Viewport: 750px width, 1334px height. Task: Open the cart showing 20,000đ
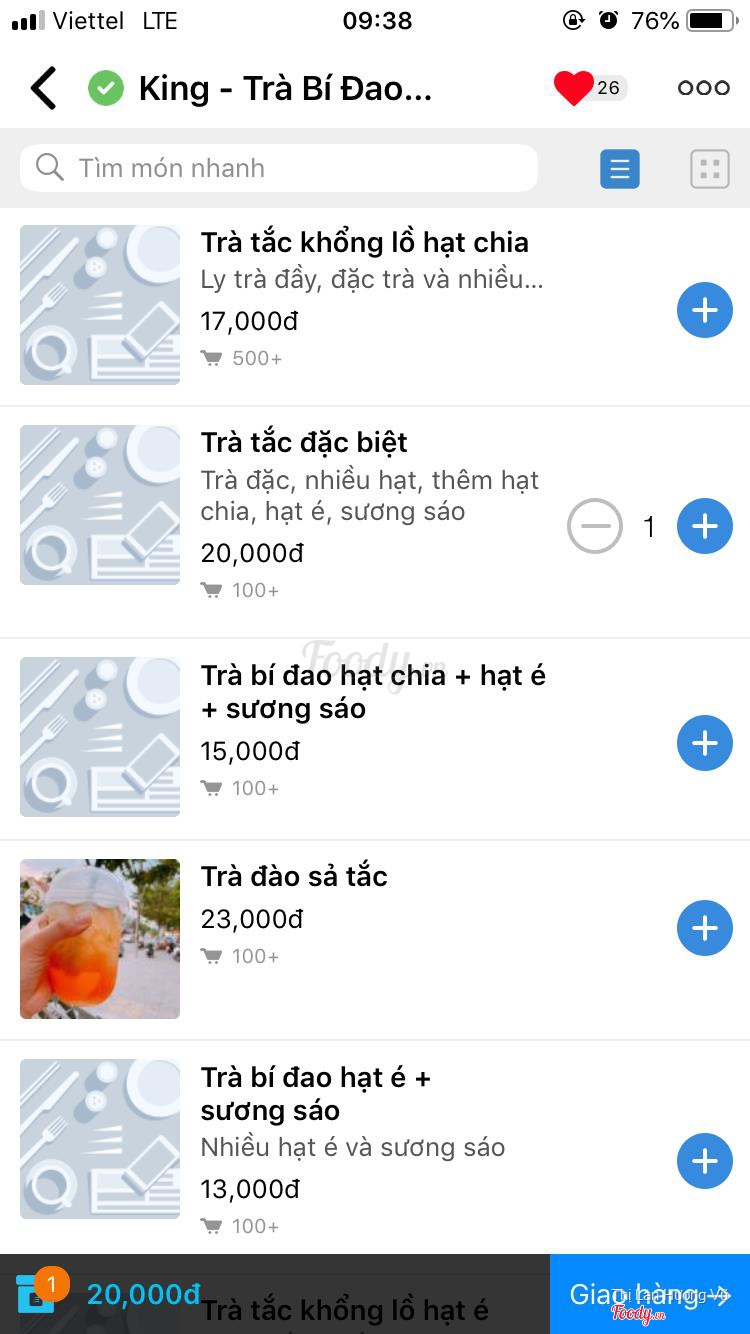pyautogui.click(x=110, y=1294)
